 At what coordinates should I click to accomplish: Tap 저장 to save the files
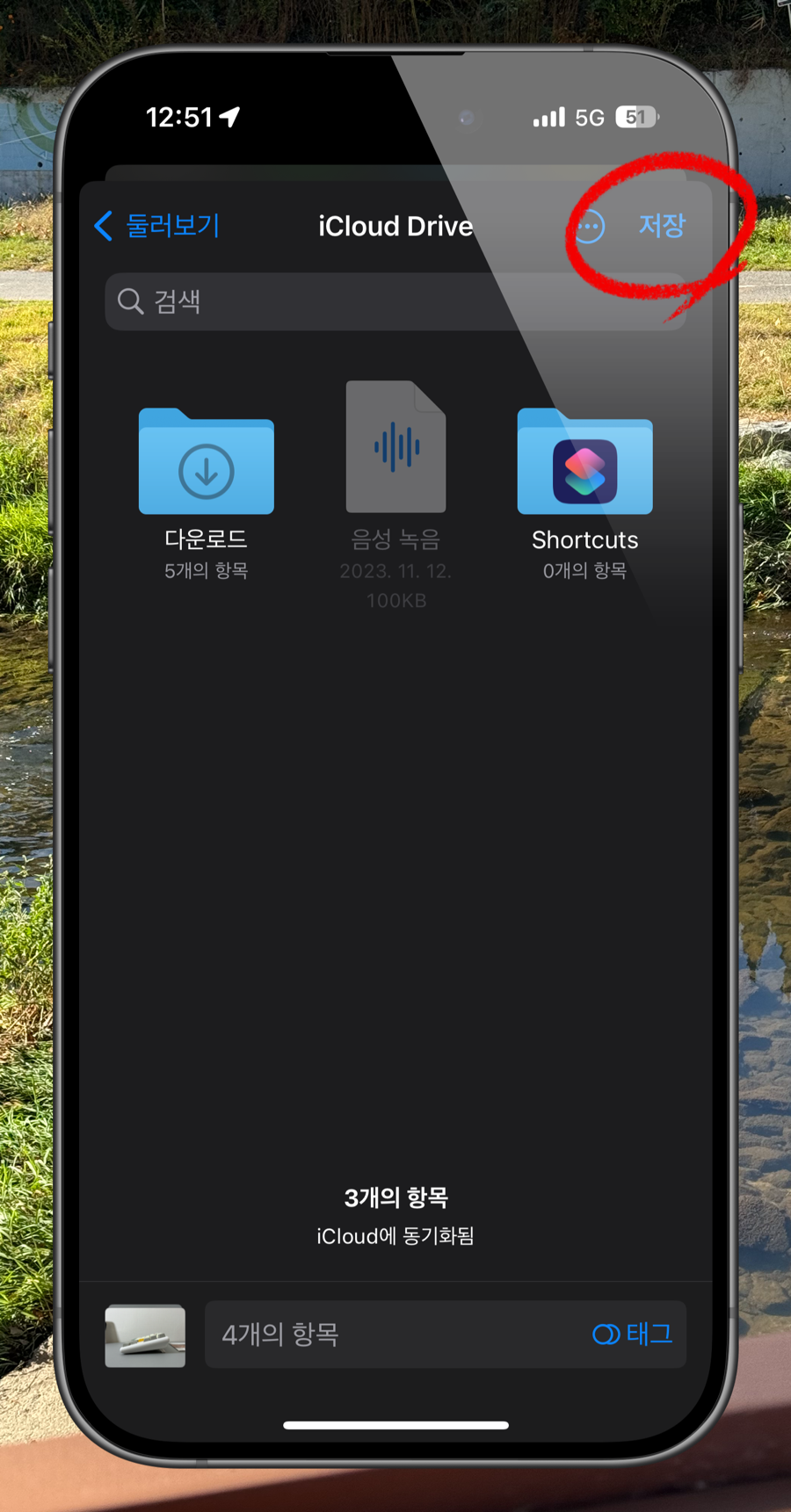tap(661, 226)
